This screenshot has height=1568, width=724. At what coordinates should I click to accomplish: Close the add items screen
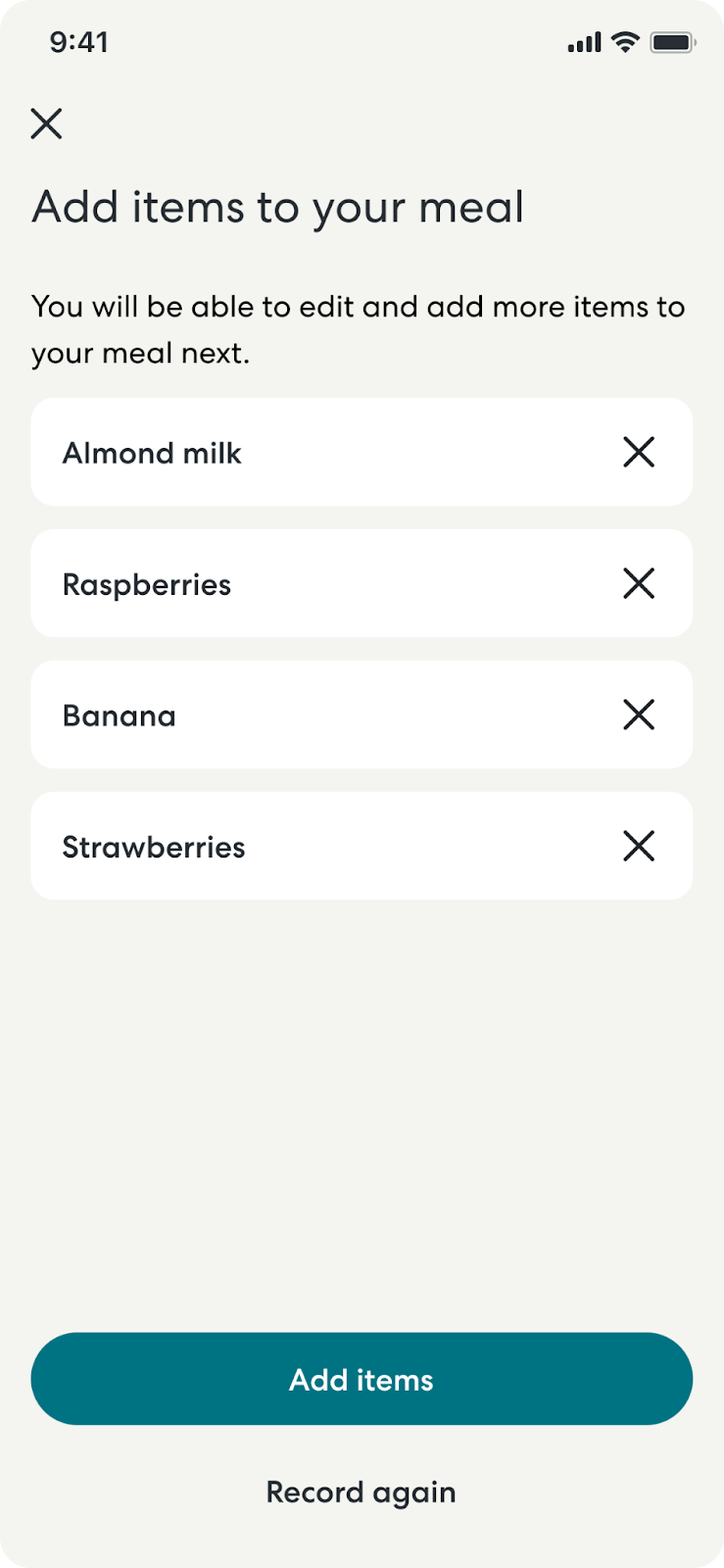[x=46, y=123]
